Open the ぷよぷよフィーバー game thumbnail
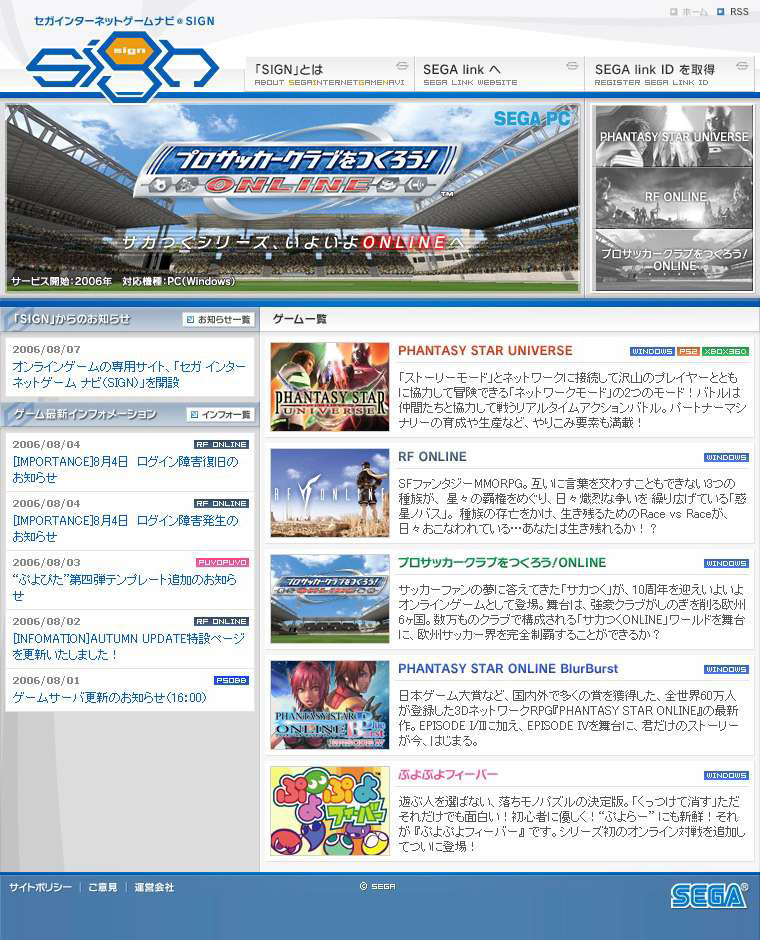The height and width of the screenshot is (940, 760). coord(330,811)
